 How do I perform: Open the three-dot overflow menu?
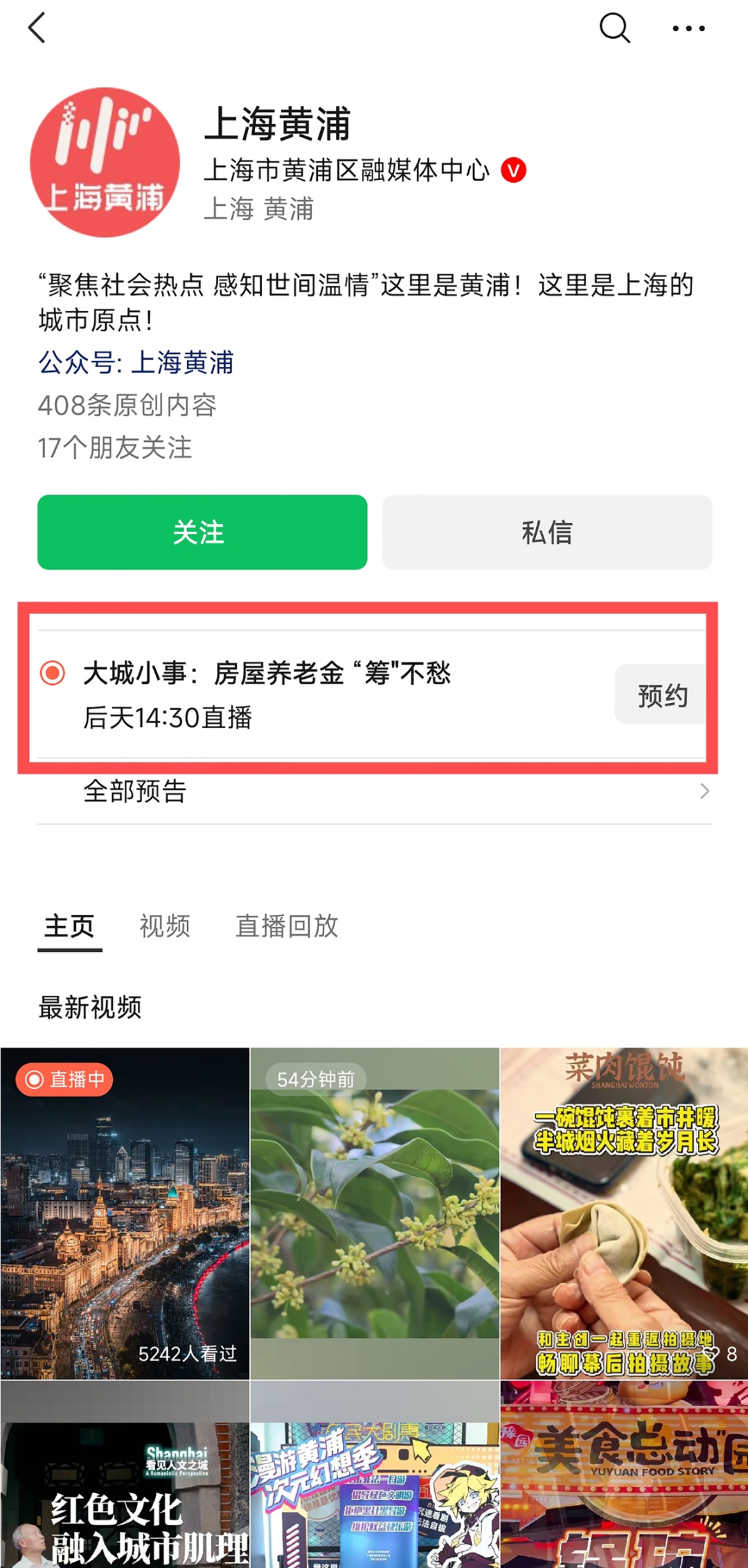[688, 28]
